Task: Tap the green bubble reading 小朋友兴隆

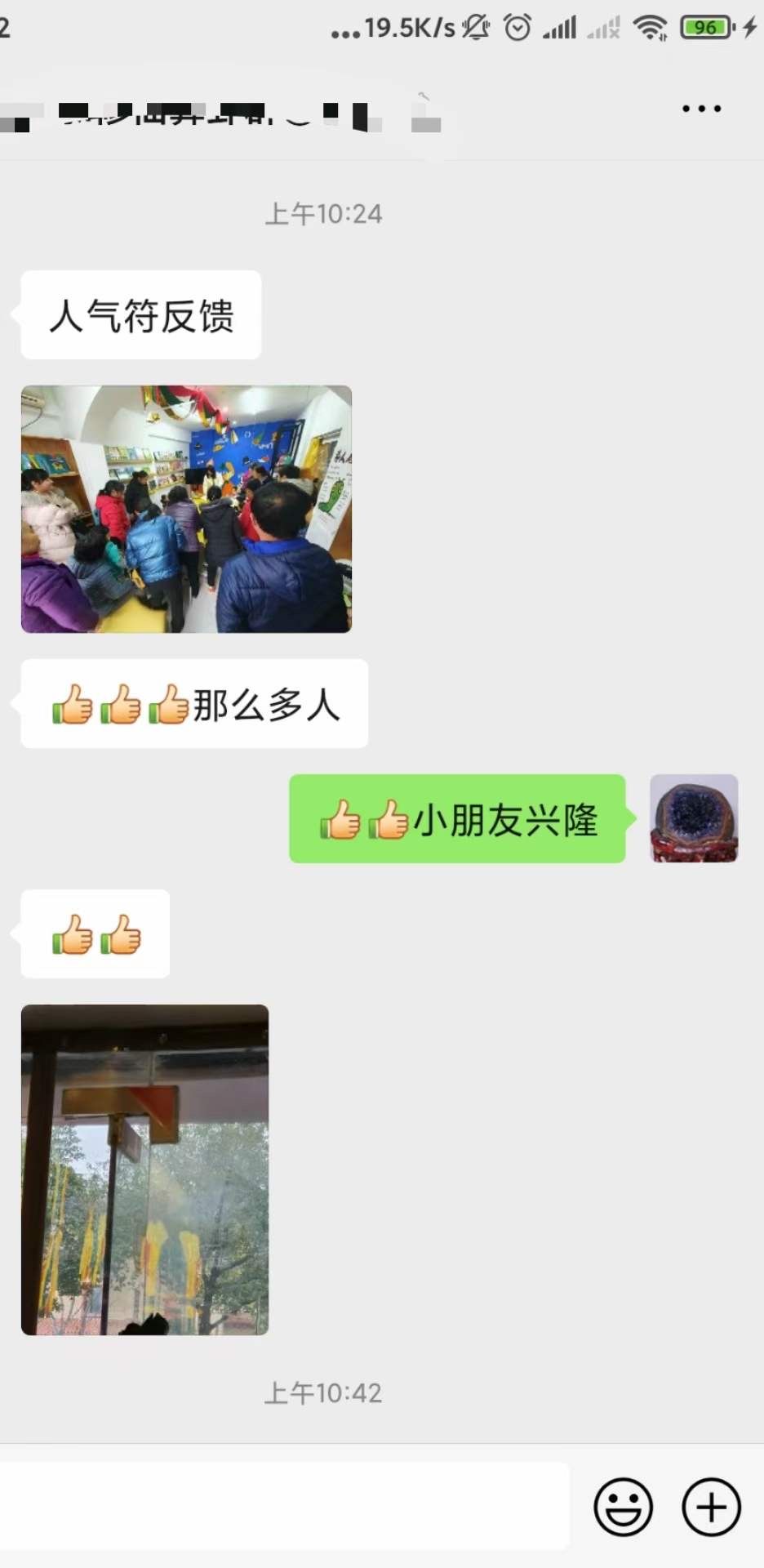Action: [x=456, y=822]
